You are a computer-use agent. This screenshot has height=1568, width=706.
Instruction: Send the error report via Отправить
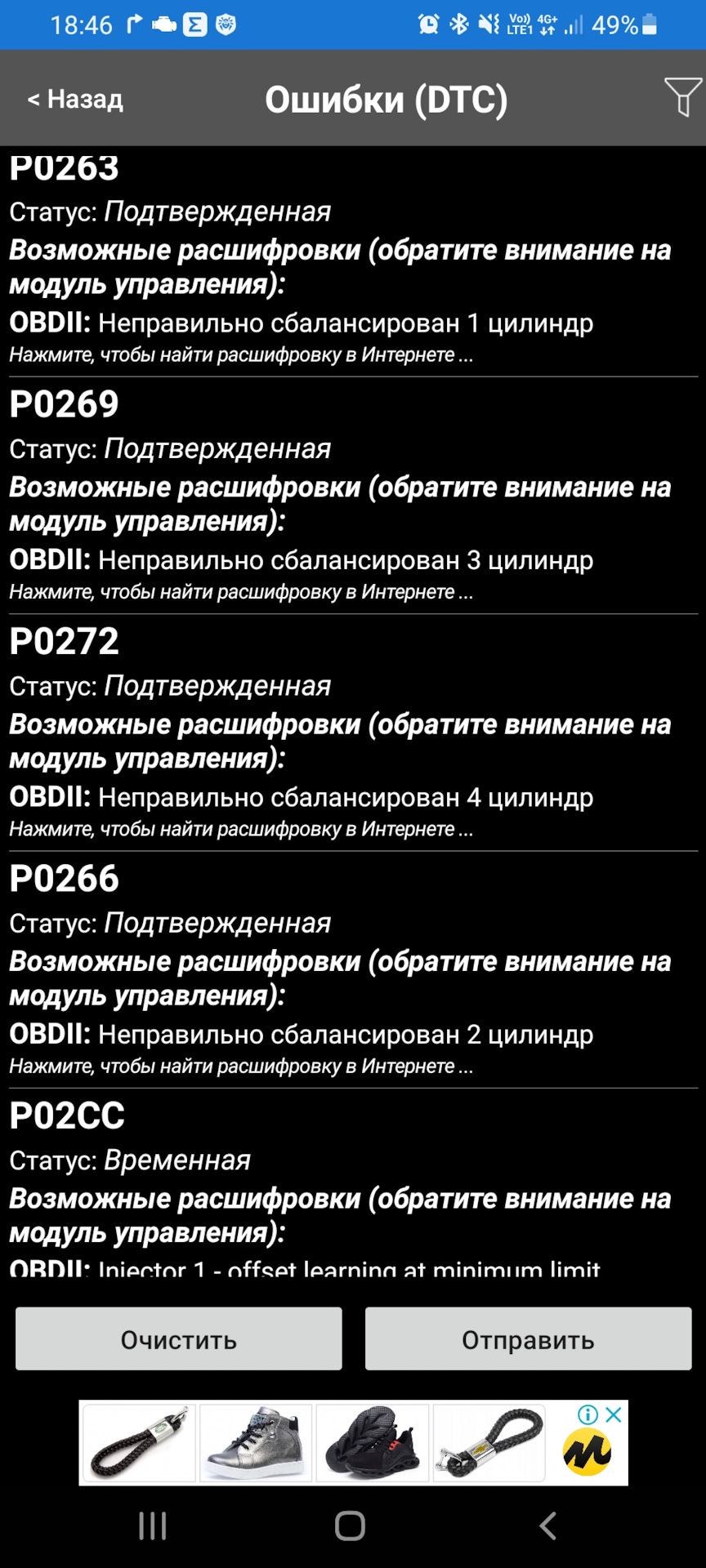(528, 1339)
